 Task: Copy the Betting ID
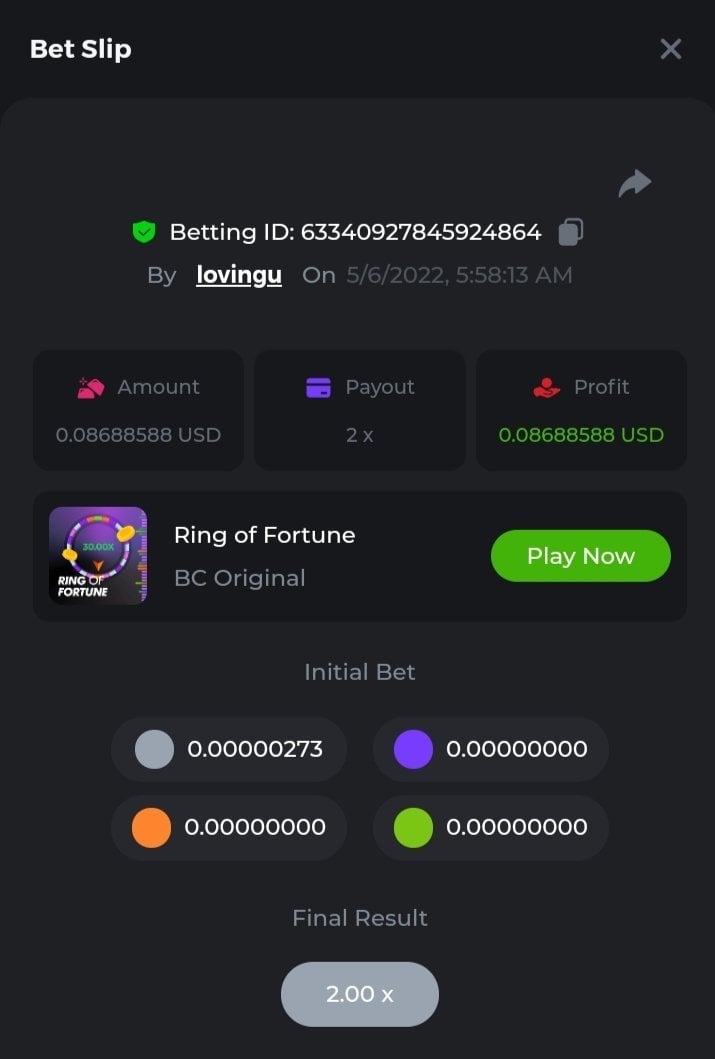(571, 232)
